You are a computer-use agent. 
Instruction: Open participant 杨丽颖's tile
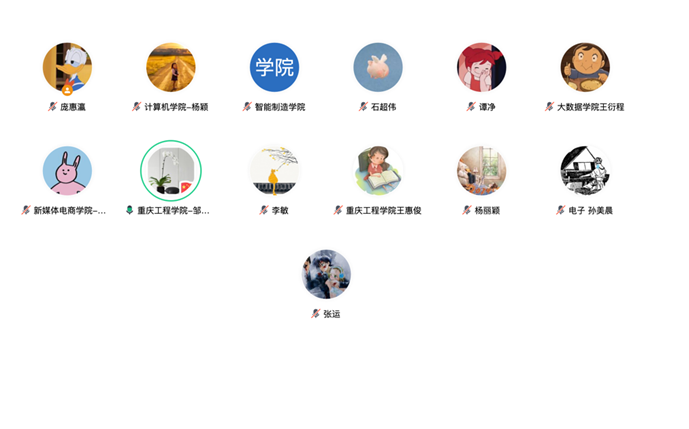(481, 171)
